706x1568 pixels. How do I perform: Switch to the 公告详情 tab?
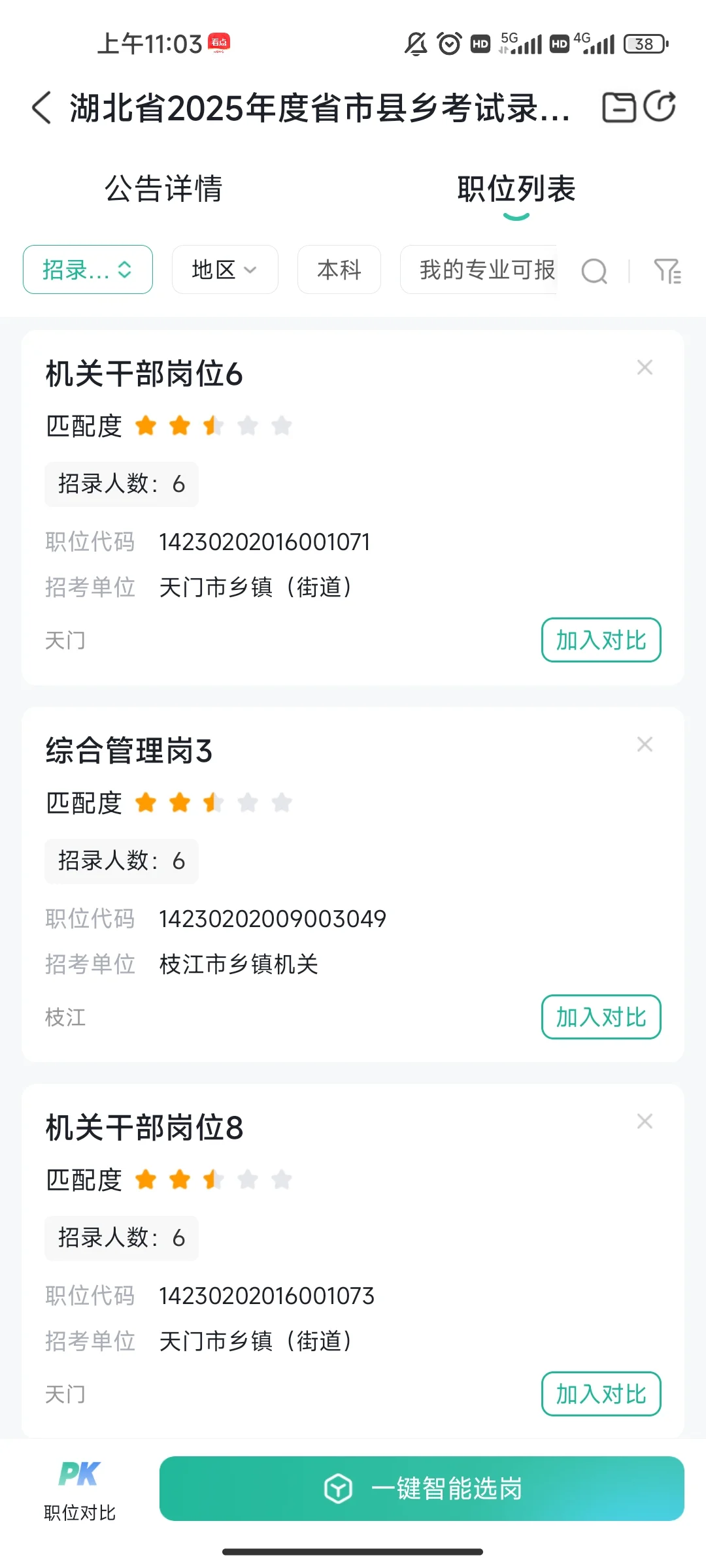click(x=163, y=189)
